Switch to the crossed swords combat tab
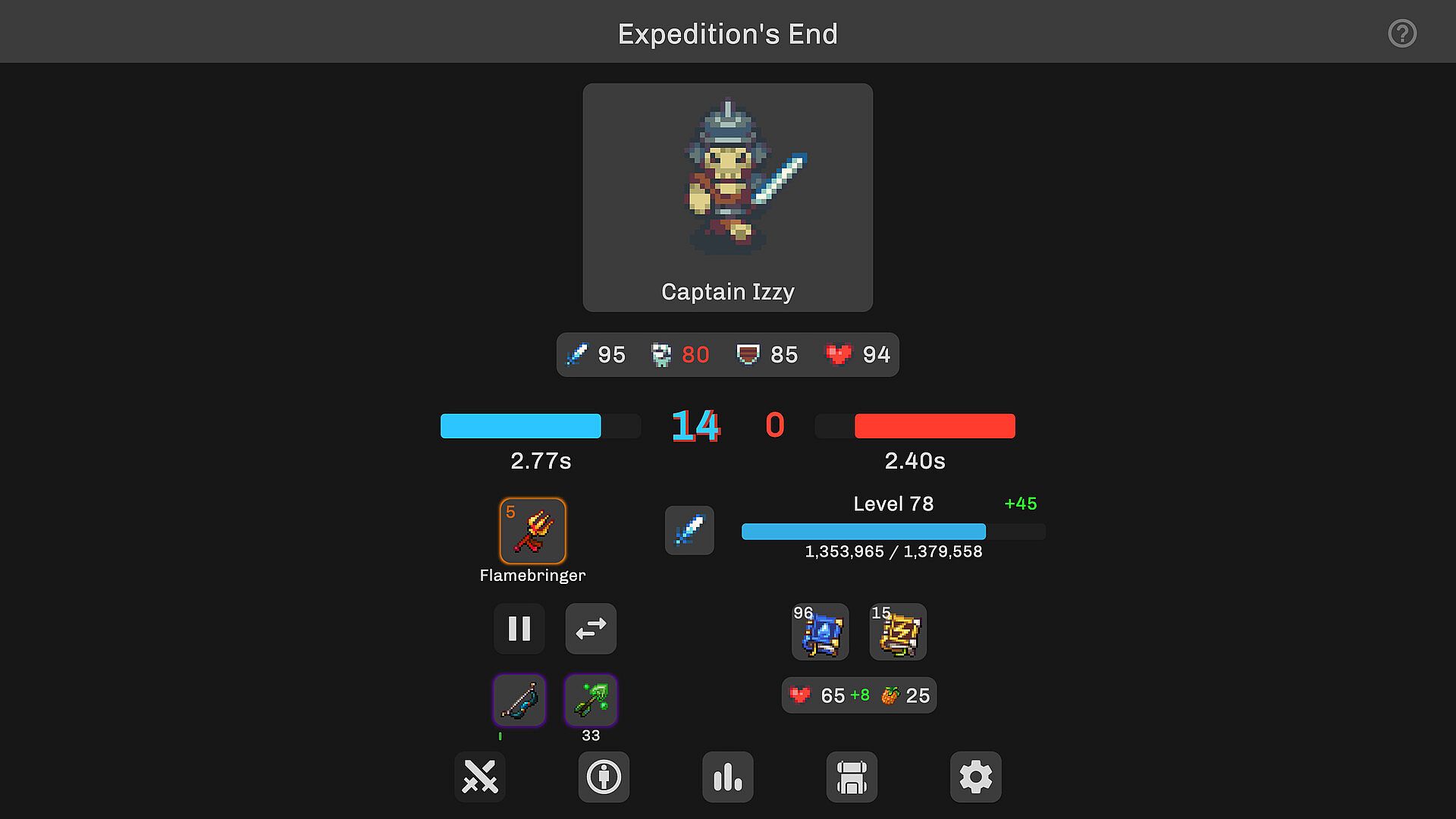This screenshot has width=1456, height=819. click(480, 777)
